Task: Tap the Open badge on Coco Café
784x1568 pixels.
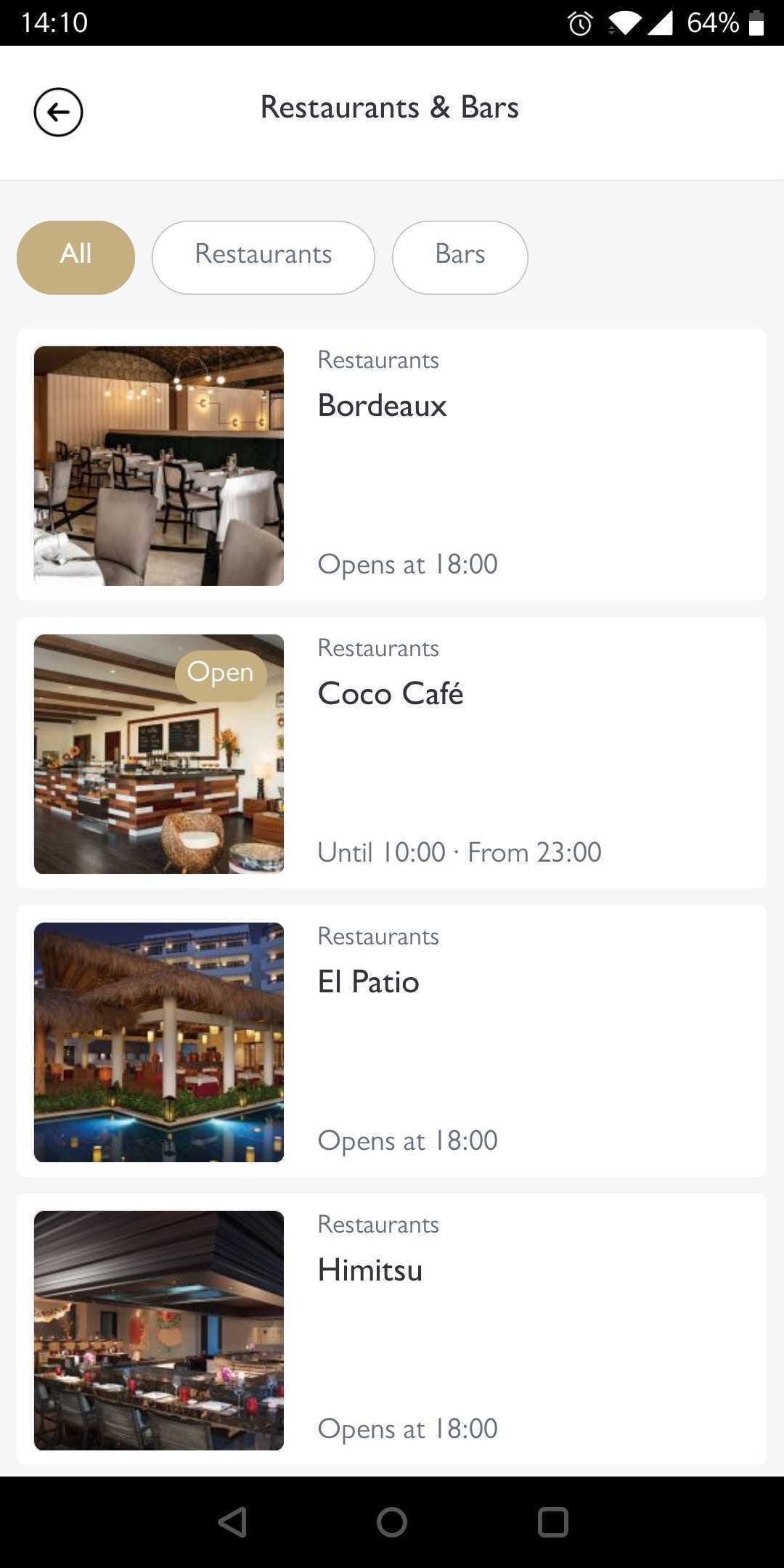Action: 221,674
